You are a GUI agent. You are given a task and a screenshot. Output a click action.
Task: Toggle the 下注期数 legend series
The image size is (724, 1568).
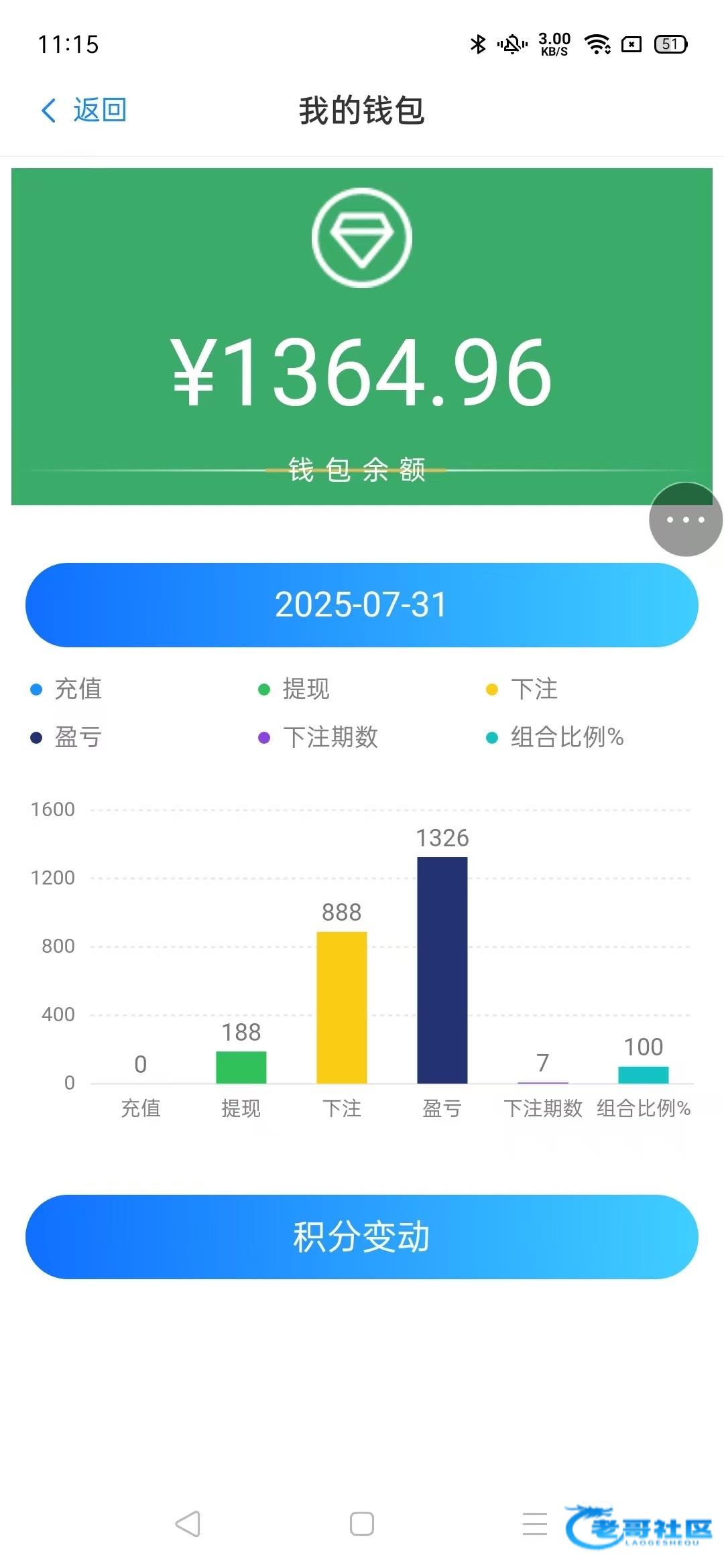point(318,737)
